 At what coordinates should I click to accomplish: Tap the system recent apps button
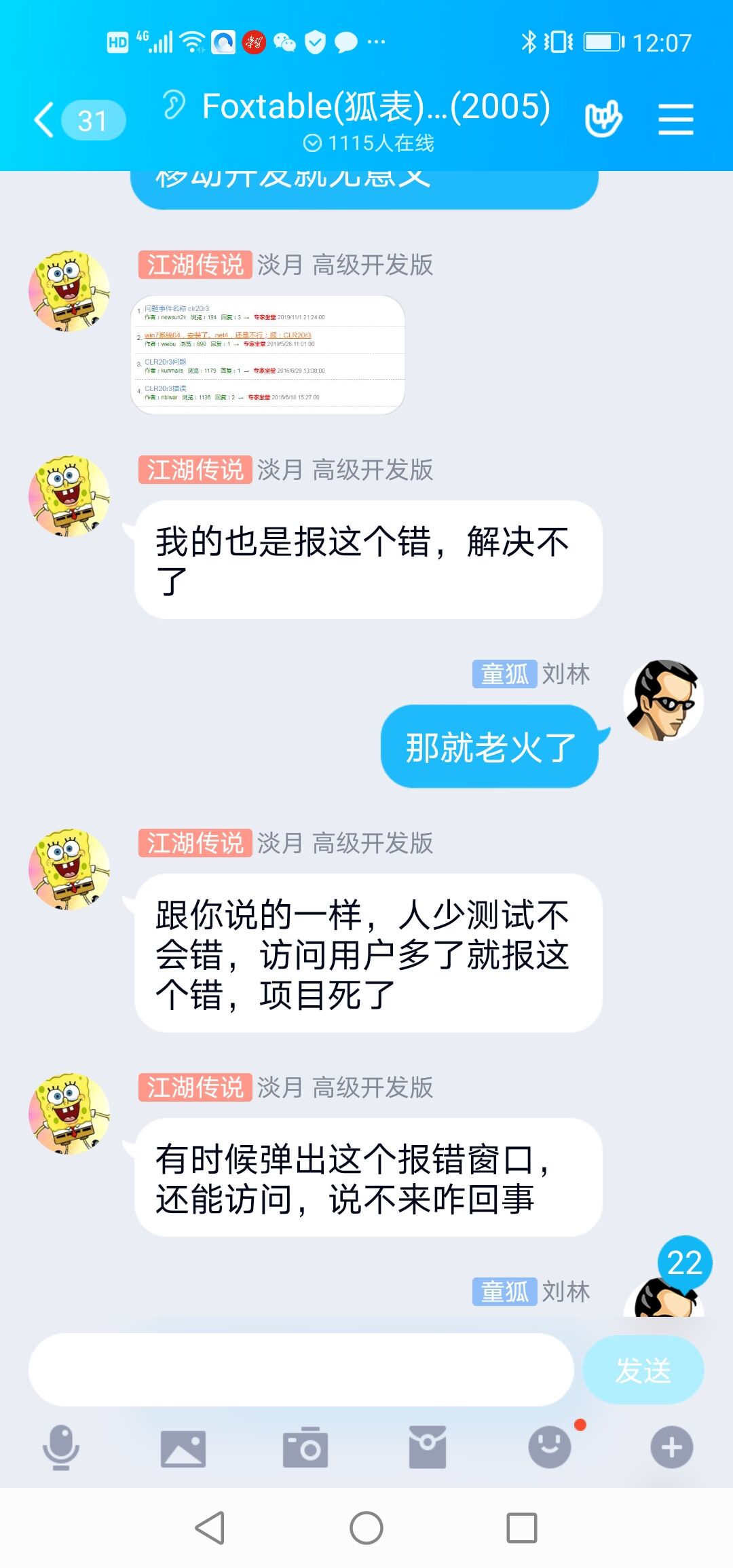coord(522,1528)
